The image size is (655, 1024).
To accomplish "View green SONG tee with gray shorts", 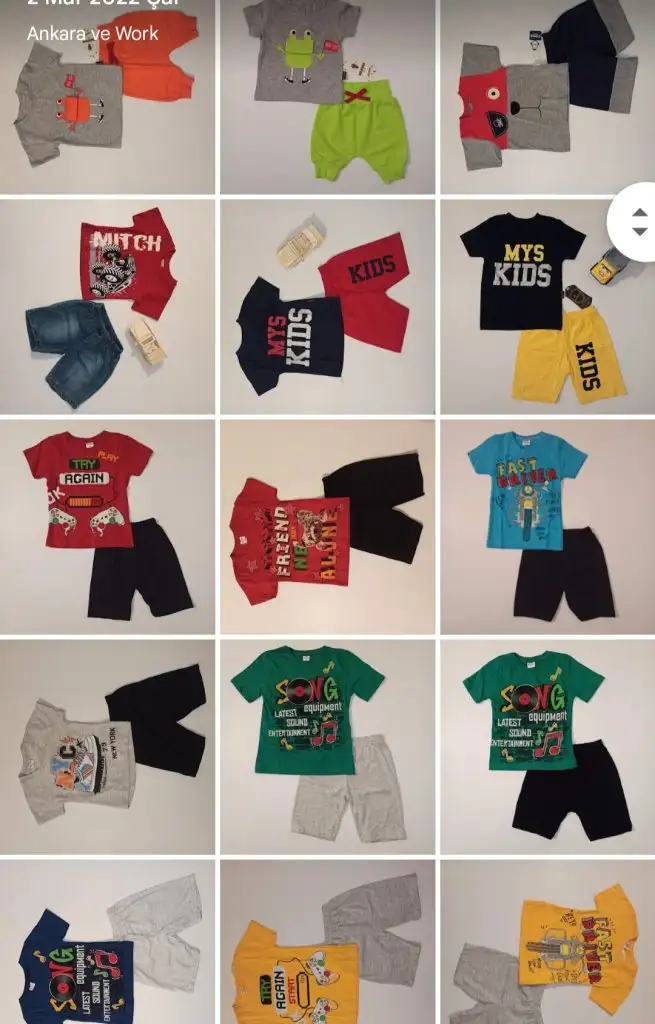I will click(x=327, y=747).
